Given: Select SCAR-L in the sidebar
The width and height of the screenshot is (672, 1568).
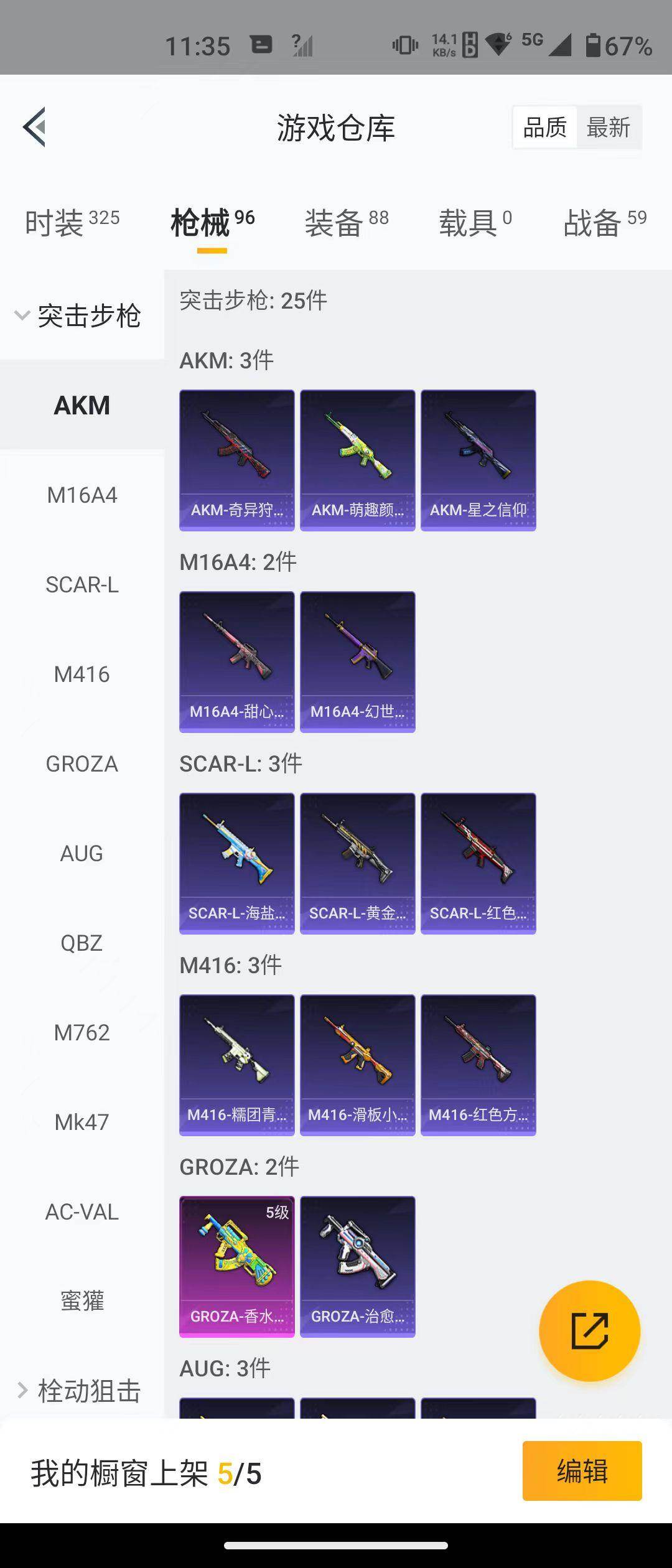Looking at the screenshot, I should pos(82,585).
